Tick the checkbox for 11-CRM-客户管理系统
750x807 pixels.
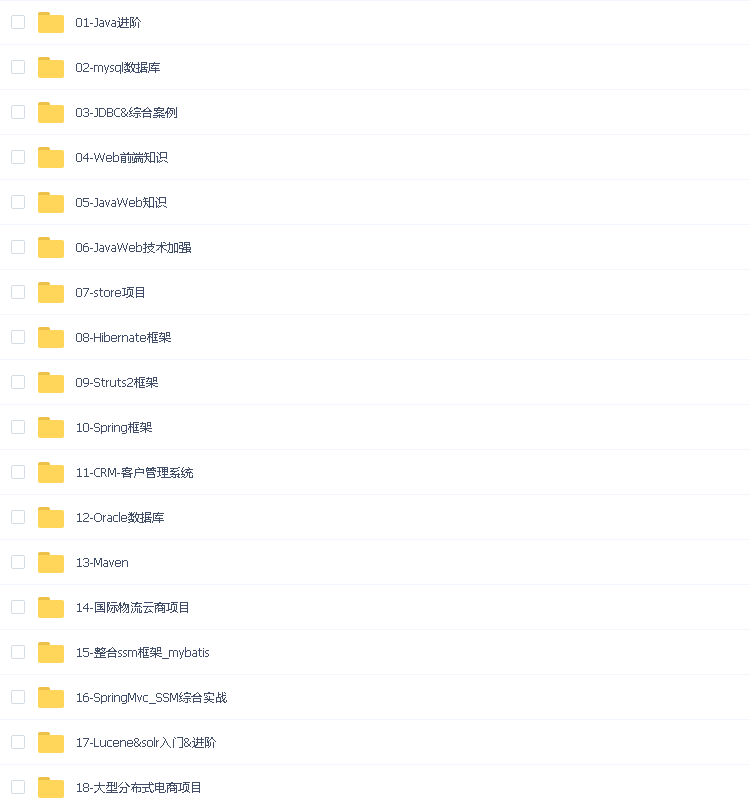(18, 472)
